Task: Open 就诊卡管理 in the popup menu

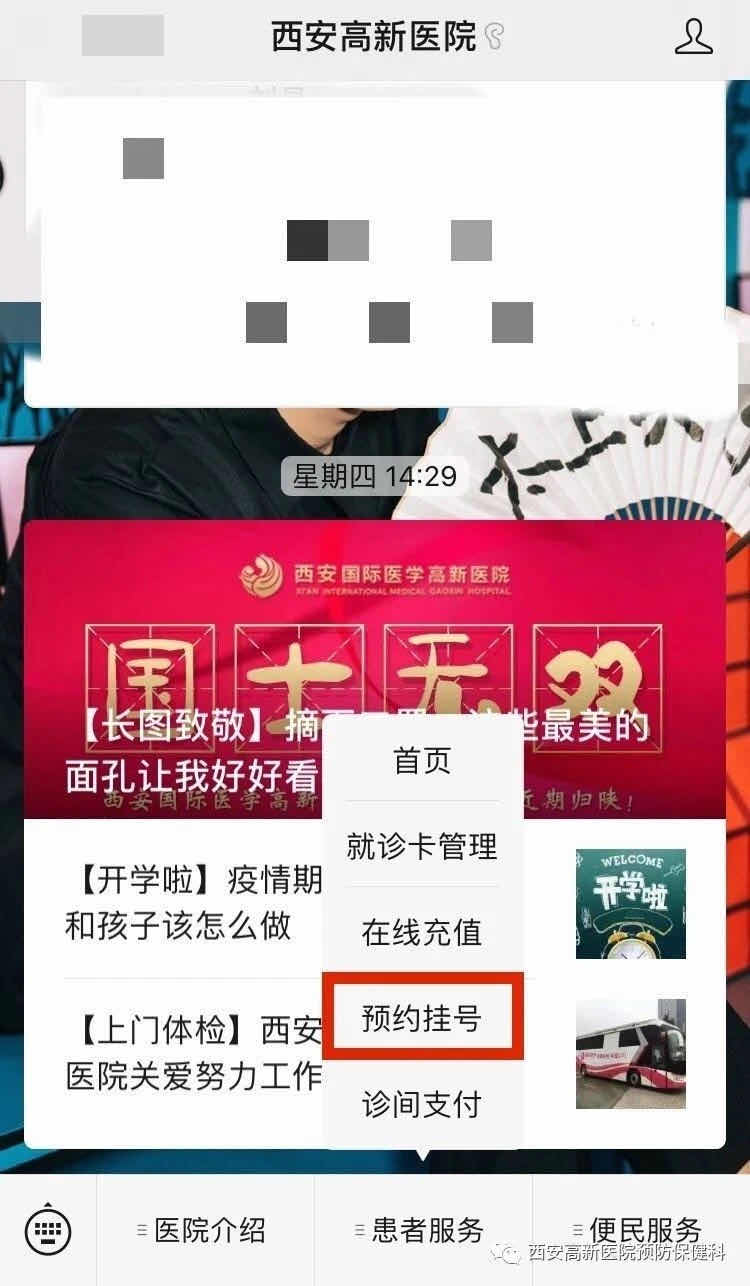Action: [x=422, y=846]
